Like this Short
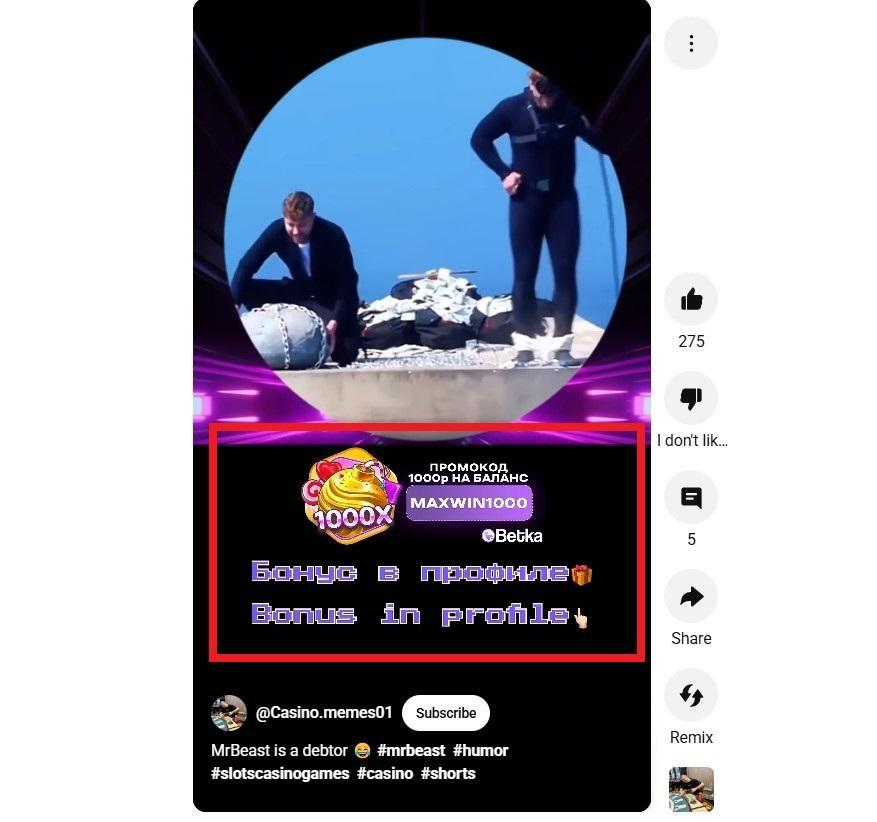This screenshot has height=822, width=877. (x=691, y=299)
